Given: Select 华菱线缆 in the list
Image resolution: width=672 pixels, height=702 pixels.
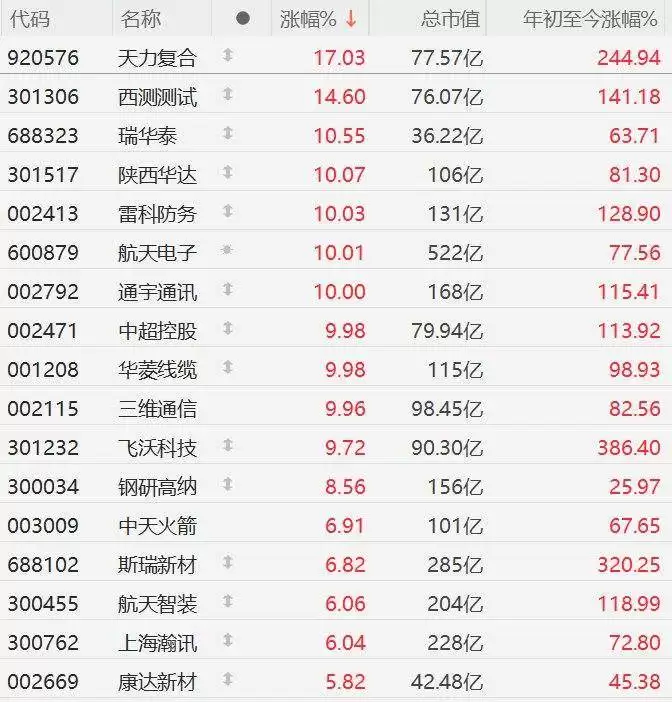Looking at the screenshot, I should pos(157,370).
